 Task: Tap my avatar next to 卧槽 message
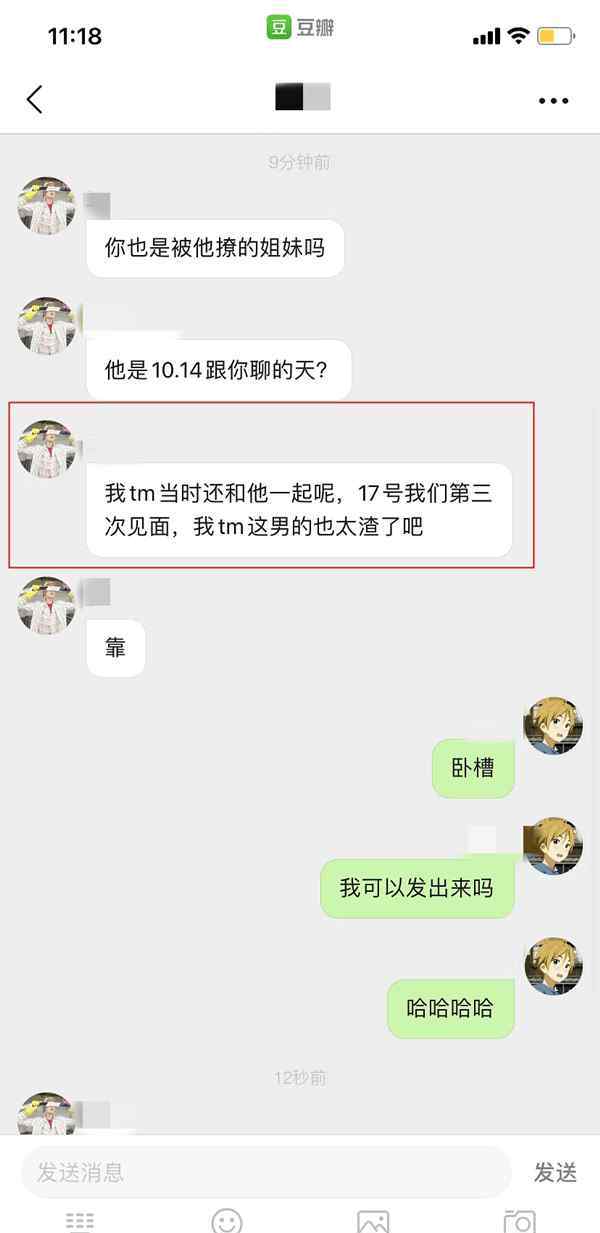click(x=553, y=726)
